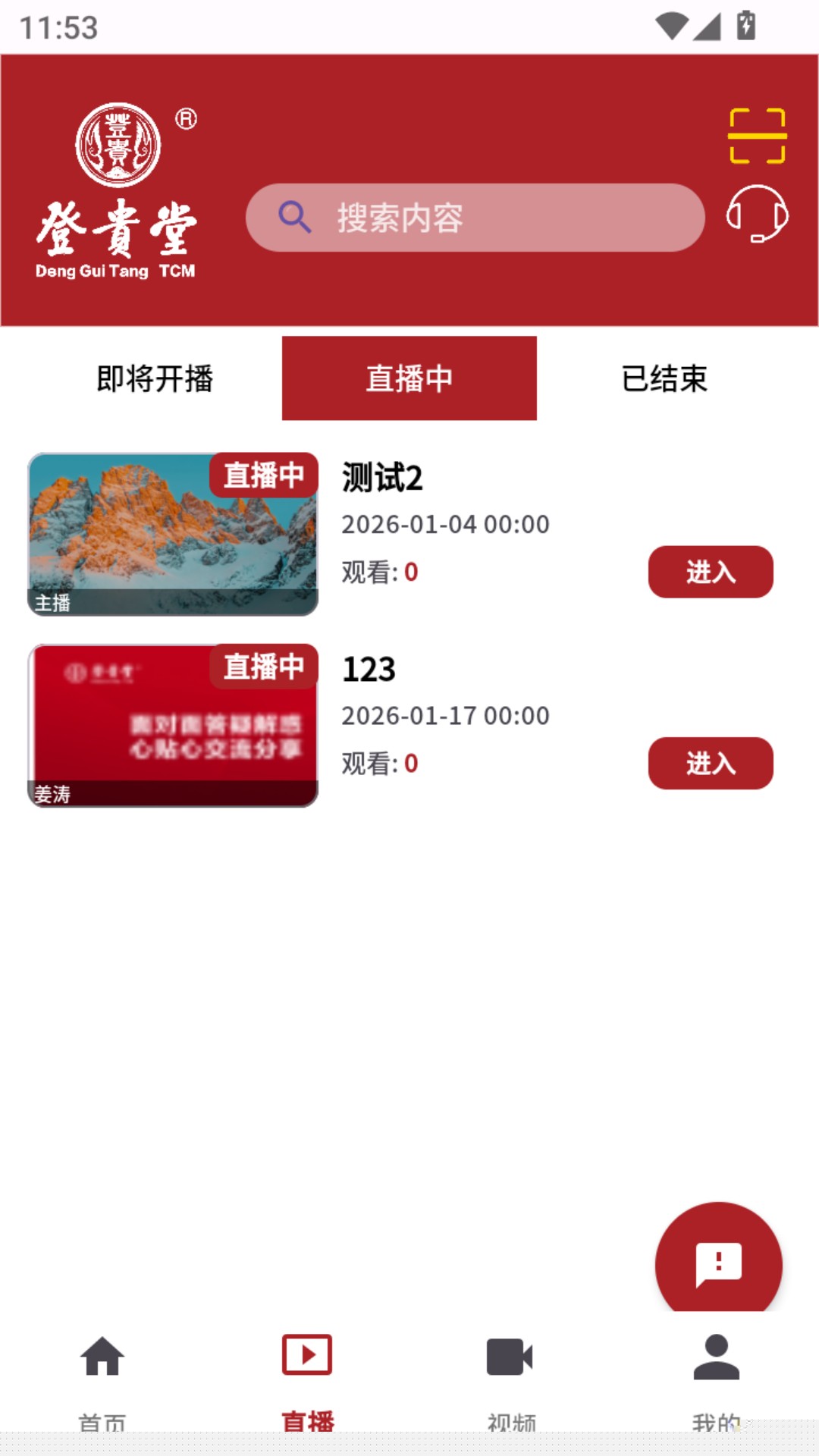The width and height of the screenshot is (819, 1456).
Task: Contact customer service via headset icon
Action: pyautogui.click(x=757, y=214)
